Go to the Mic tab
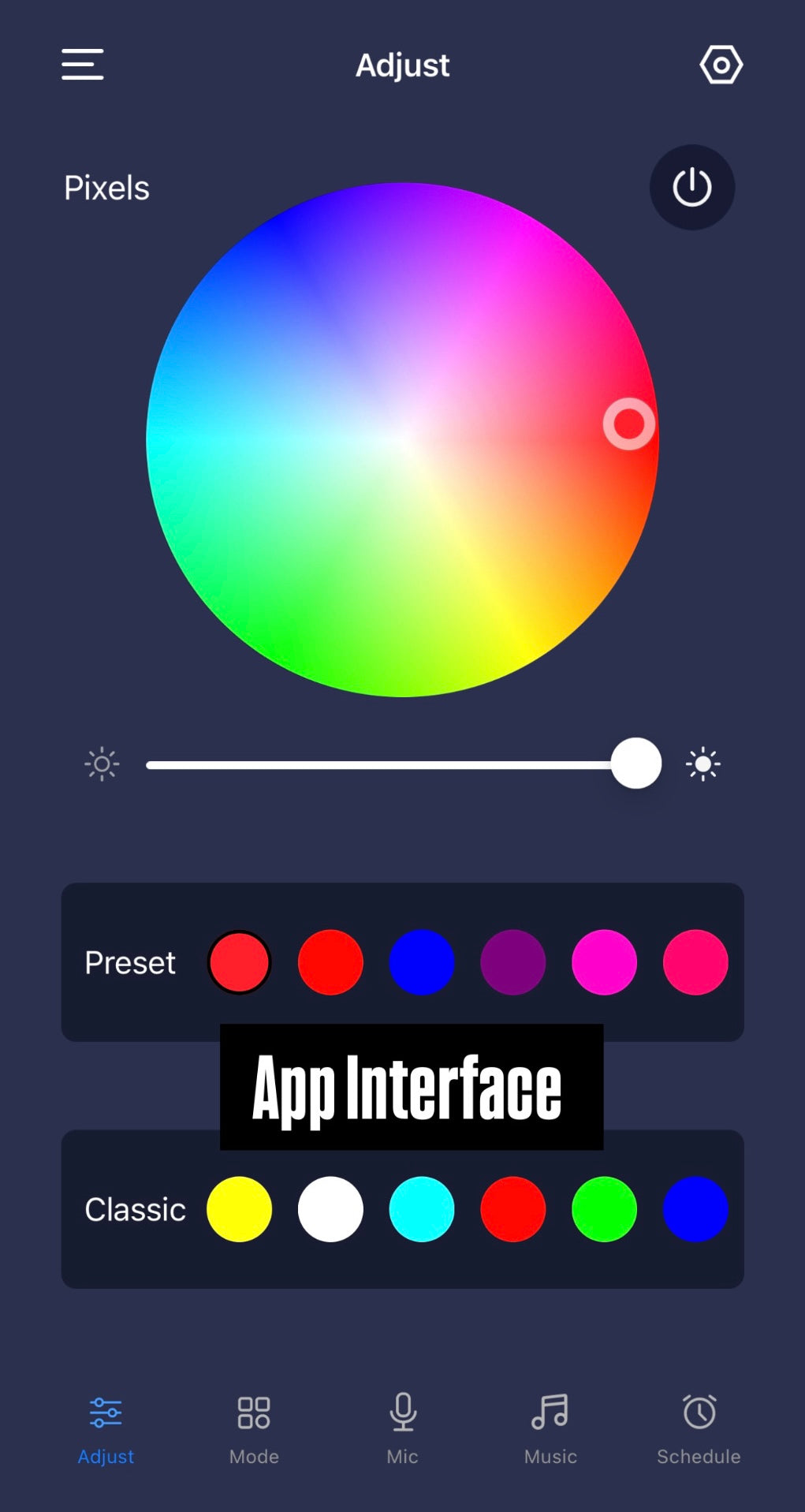 (x=402, y=1428)
